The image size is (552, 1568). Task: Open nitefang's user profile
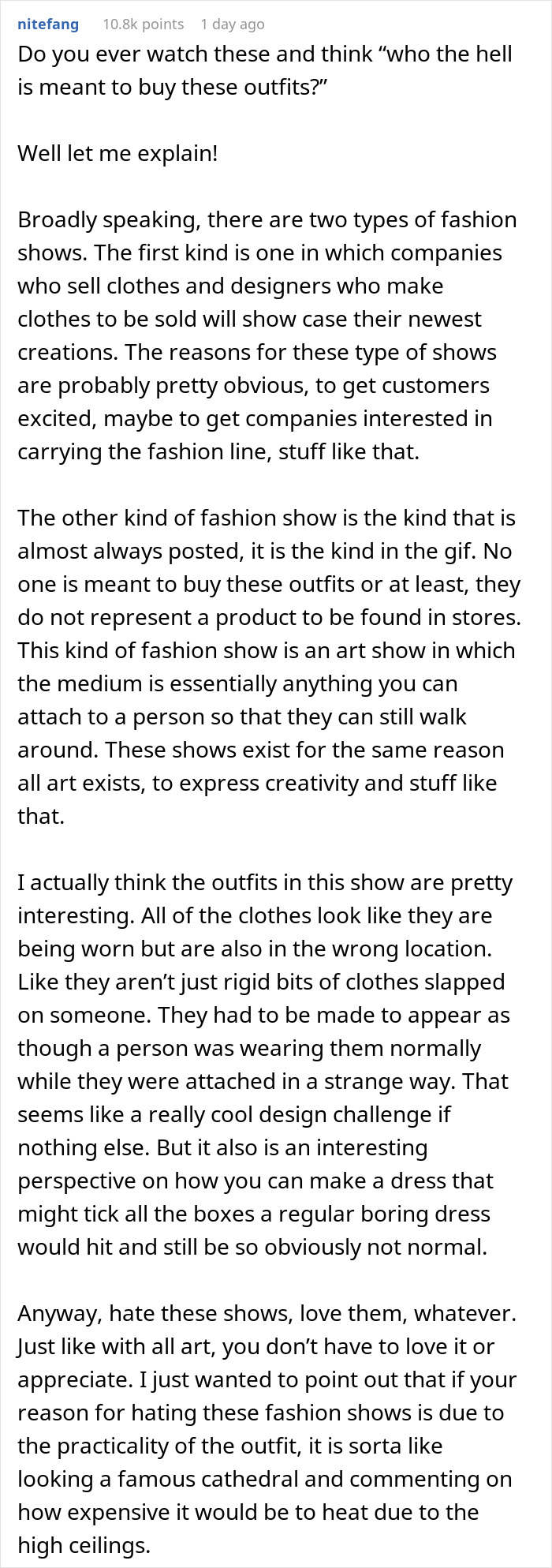pos(48,24)
